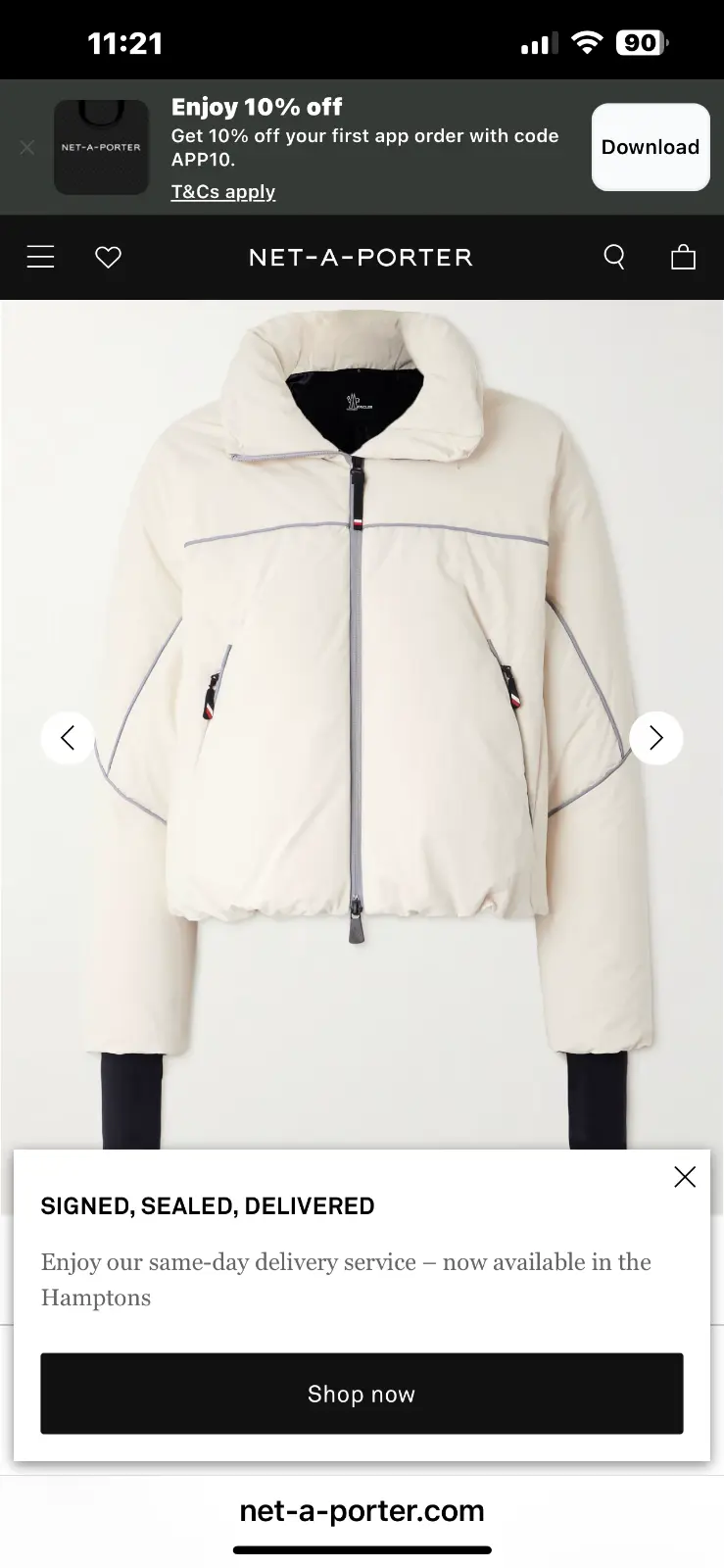Viewport: 724px width, 1568px height.
Task: Open the search magnifier
Action: 614,257
